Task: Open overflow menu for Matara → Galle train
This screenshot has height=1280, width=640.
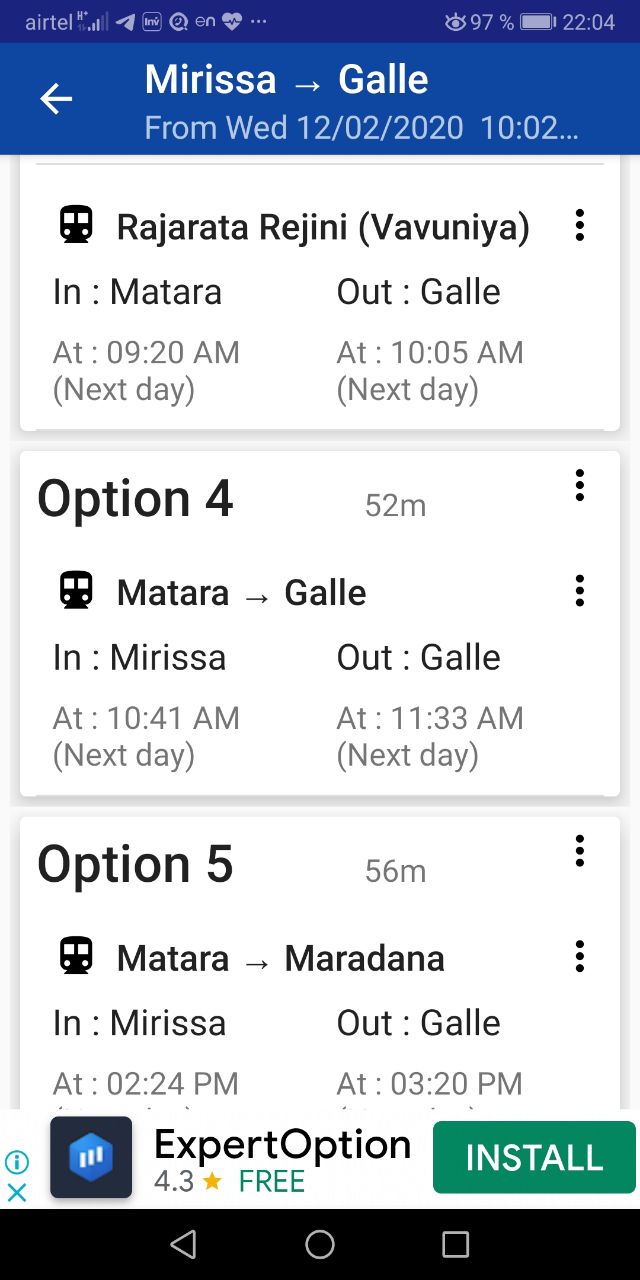Action: [579, 591]
